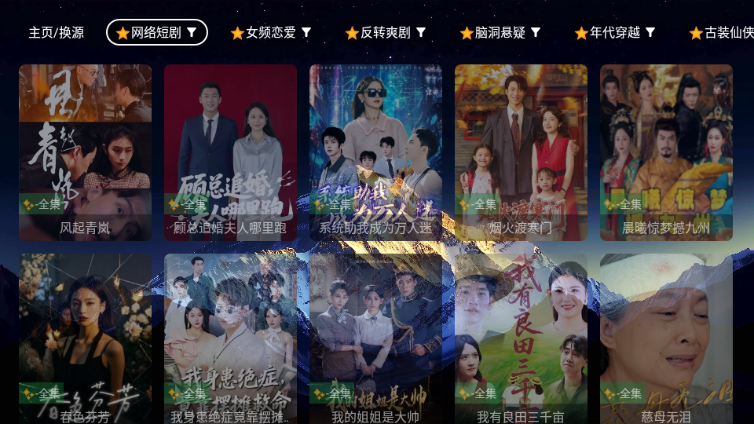Select the 网络短剧 category tab
Image resolution: width=754 pixels, height=424 pixels.
click(x=157, y=33)
